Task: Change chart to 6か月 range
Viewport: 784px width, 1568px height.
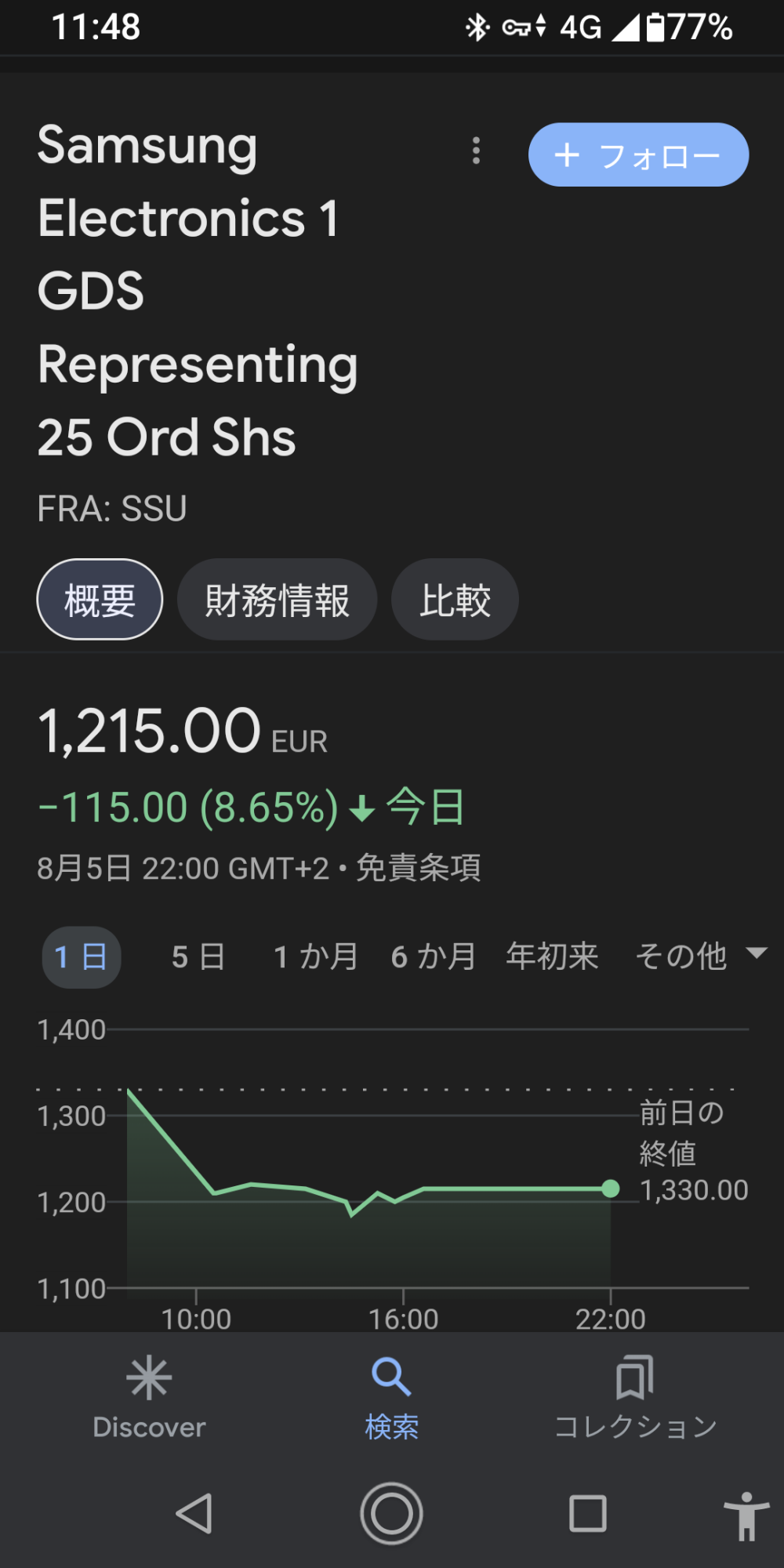Action: (434, 957)
